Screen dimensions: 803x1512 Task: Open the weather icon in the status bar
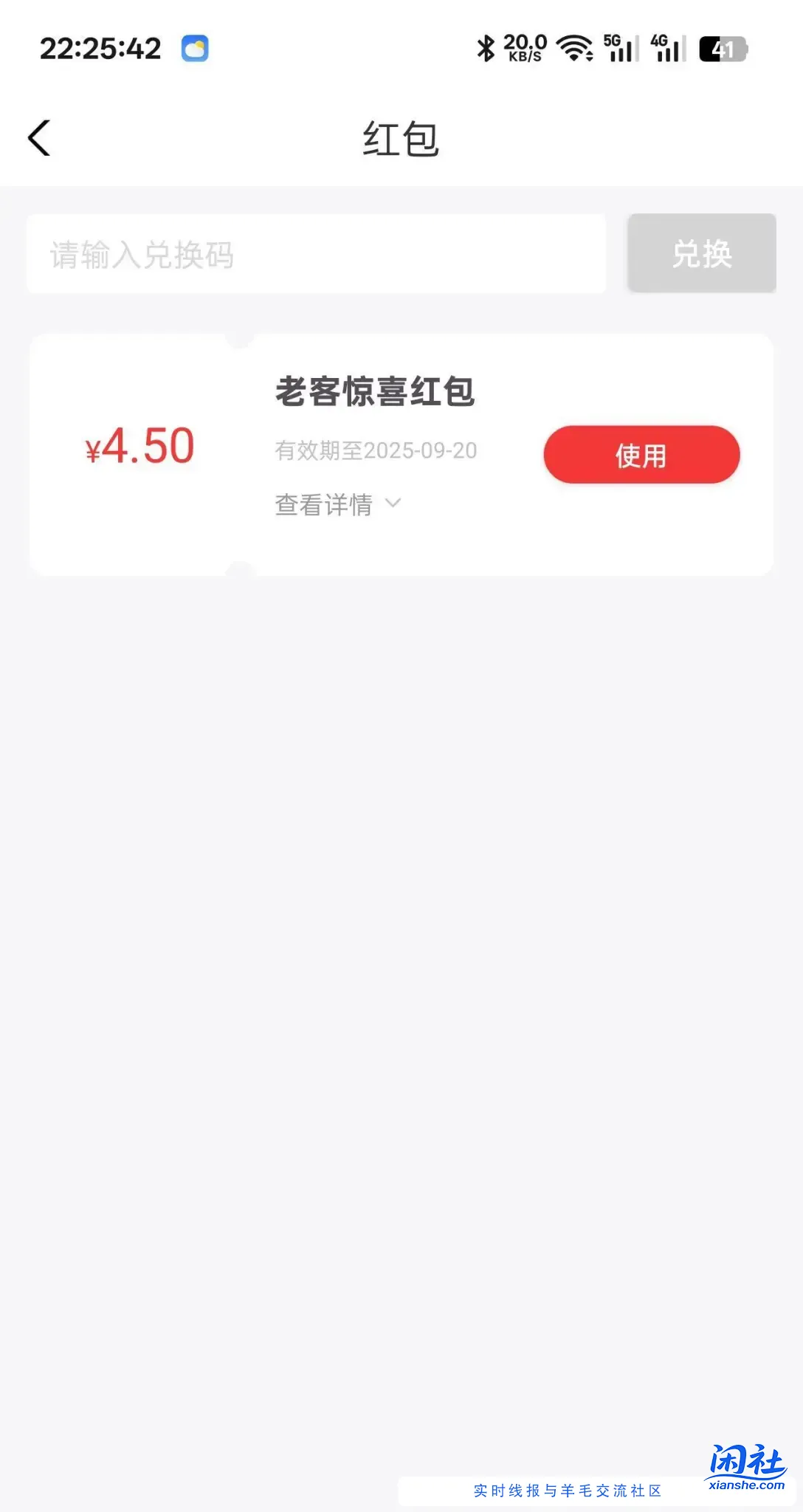click(x=195, y=49)
